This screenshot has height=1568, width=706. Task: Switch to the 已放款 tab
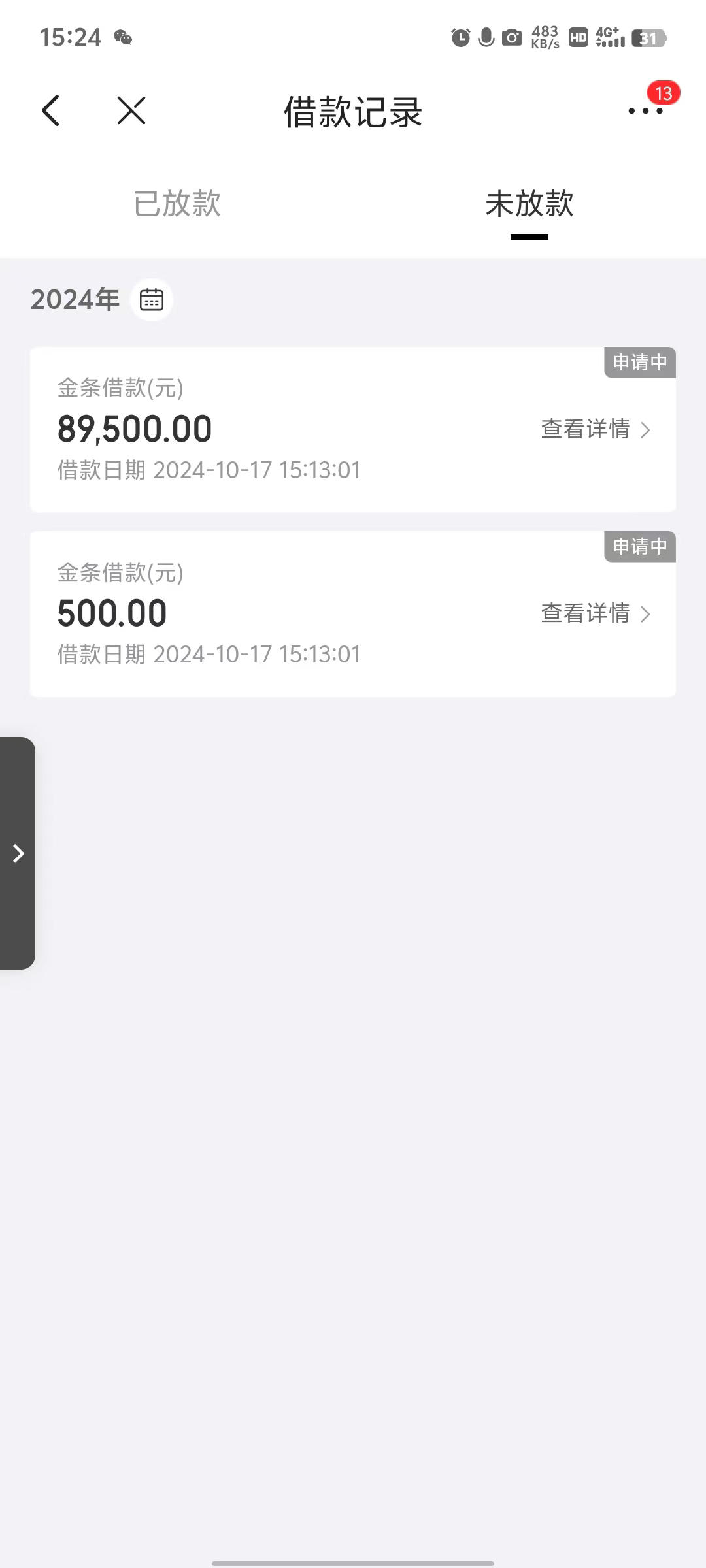(x=176, y=203)
